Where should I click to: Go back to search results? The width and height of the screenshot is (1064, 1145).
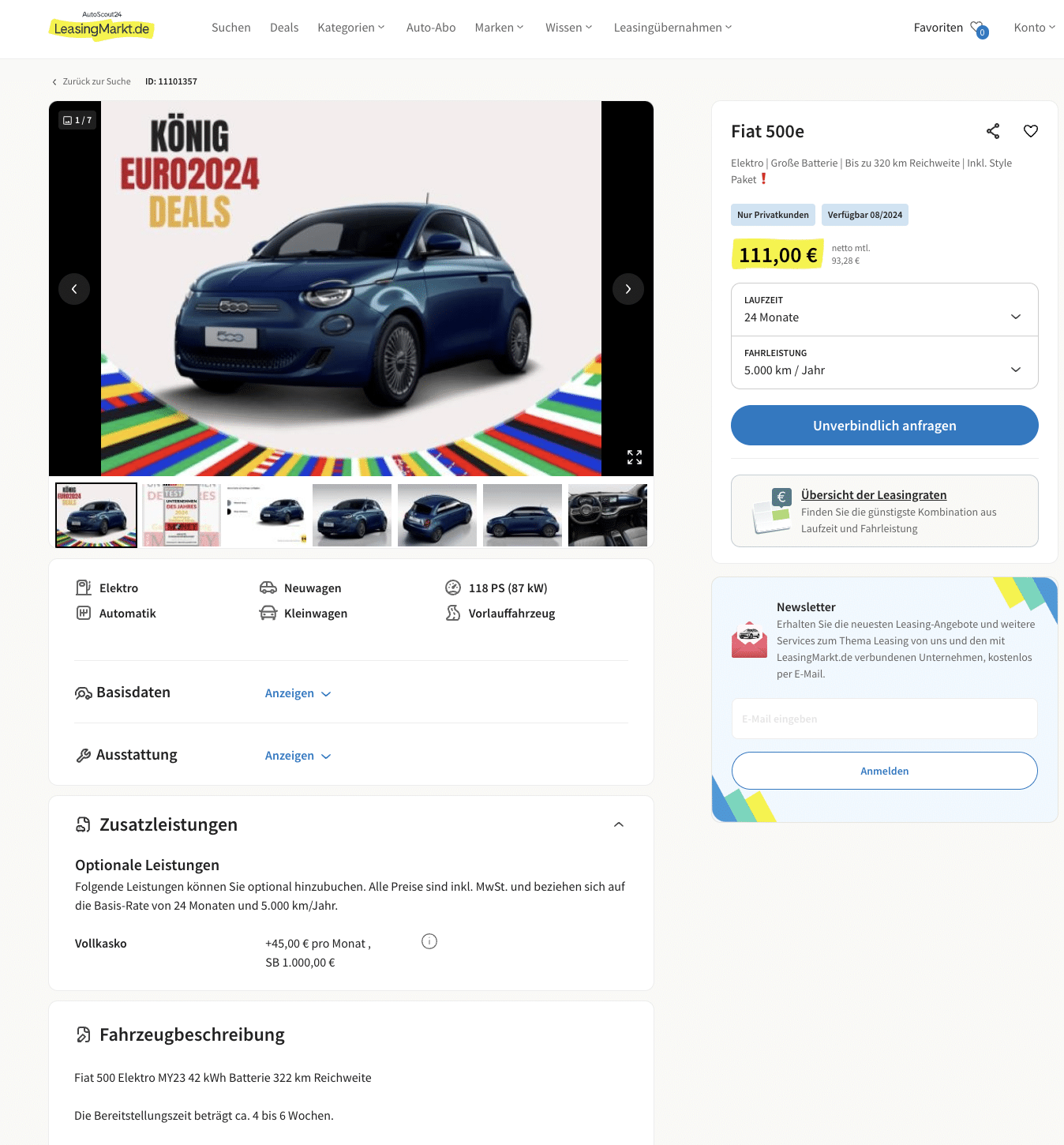click(92, 81)
